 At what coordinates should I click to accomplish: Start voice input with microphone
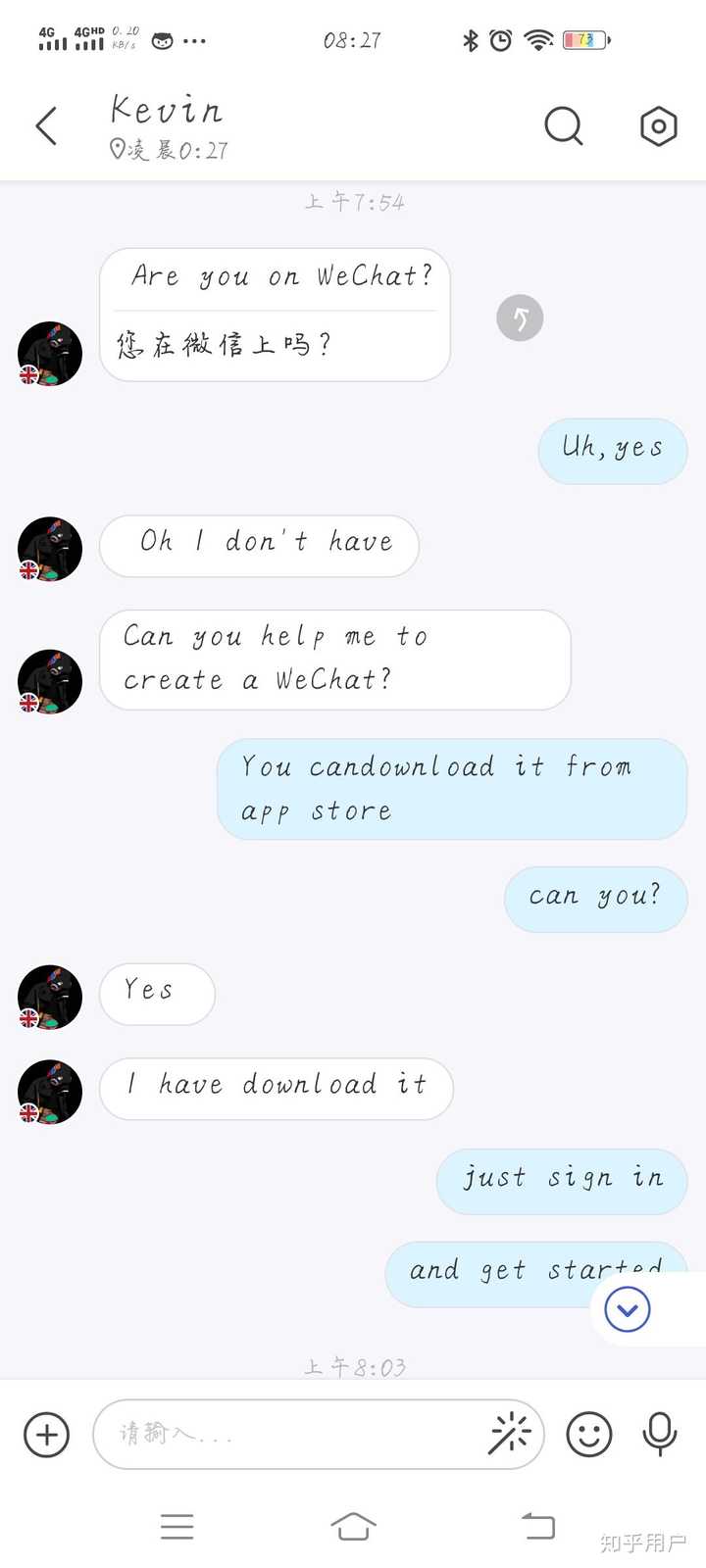(660, 1435)
